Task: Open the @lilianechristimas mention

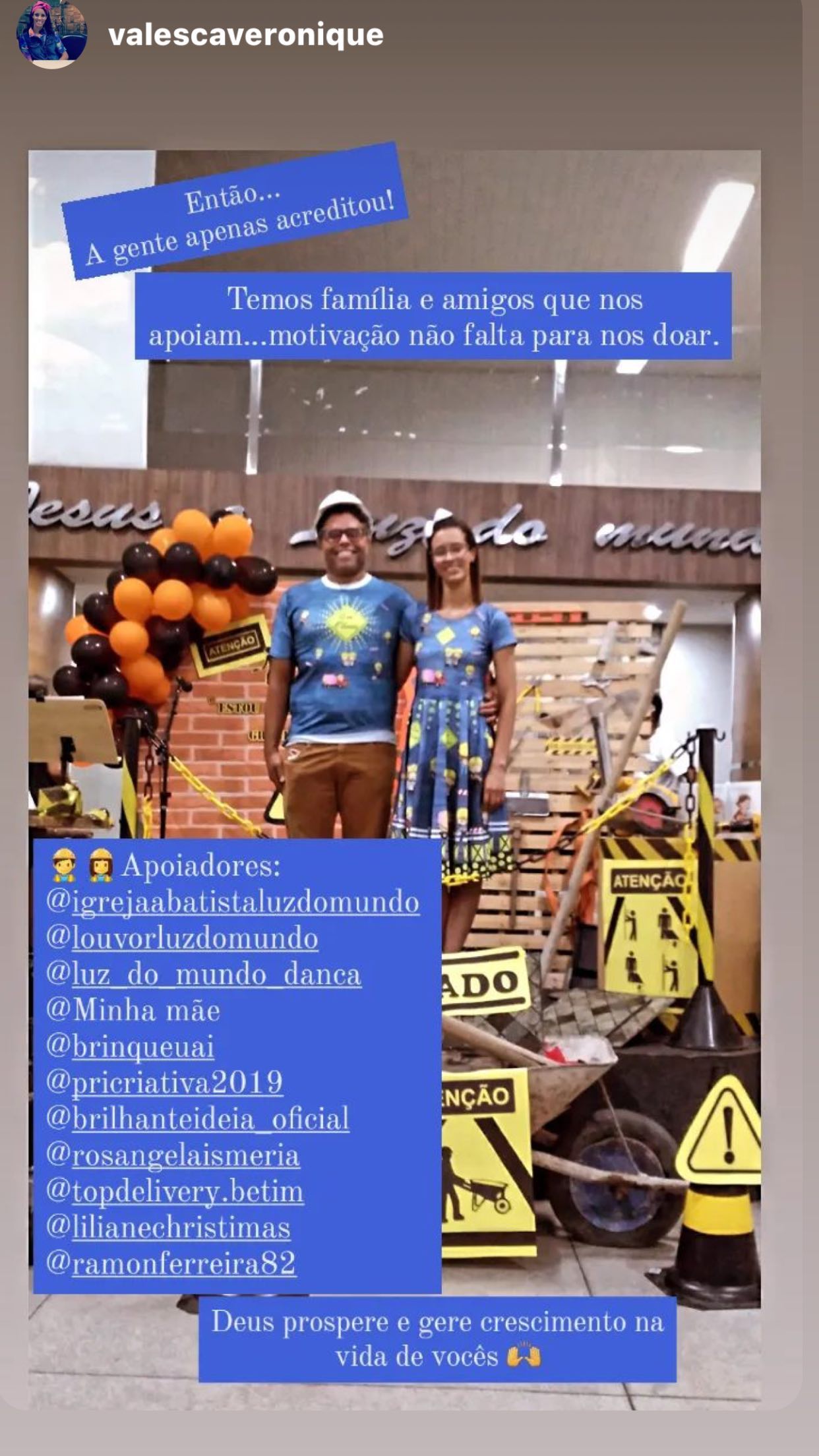Action: coord(168,1228)
